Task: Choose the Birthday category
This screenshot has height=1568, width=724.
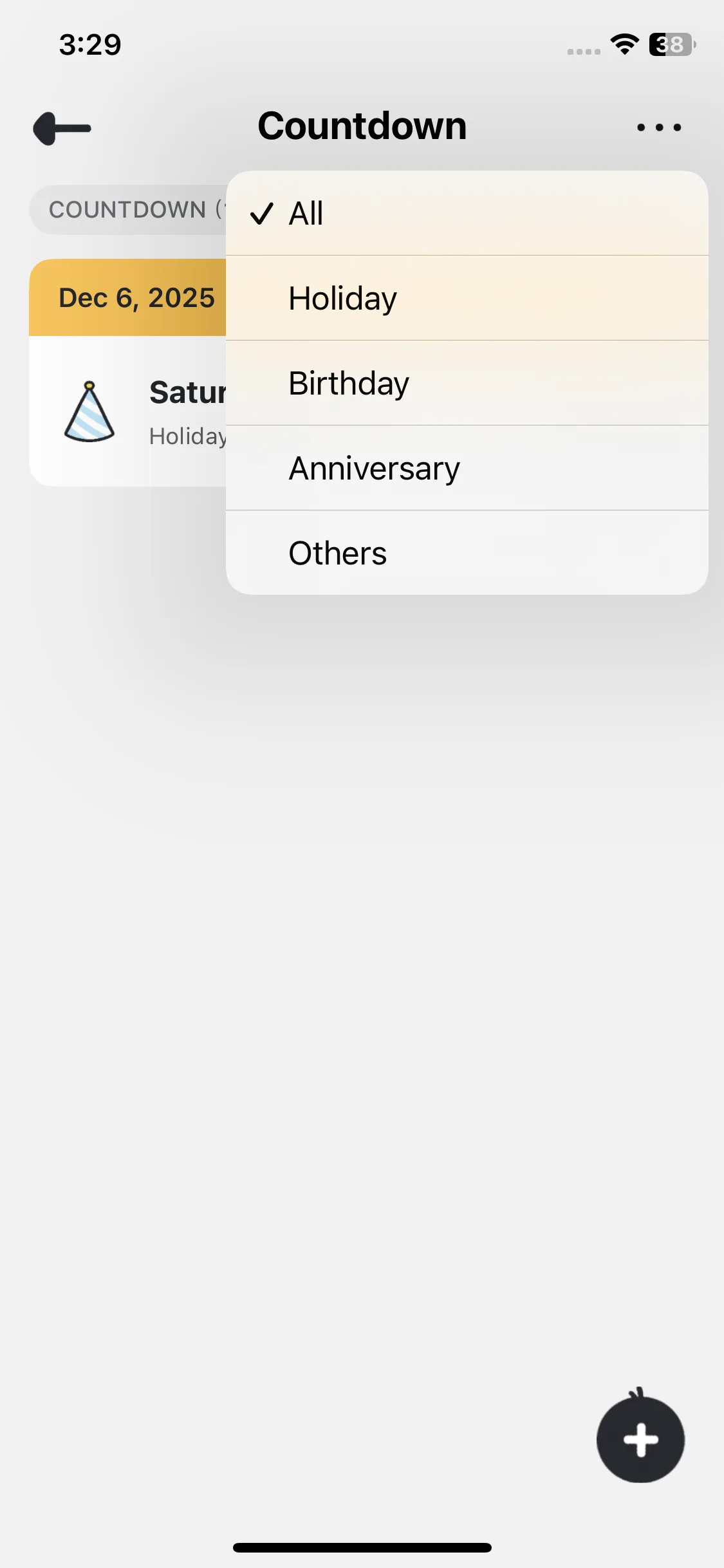Action: pos(467,383)
